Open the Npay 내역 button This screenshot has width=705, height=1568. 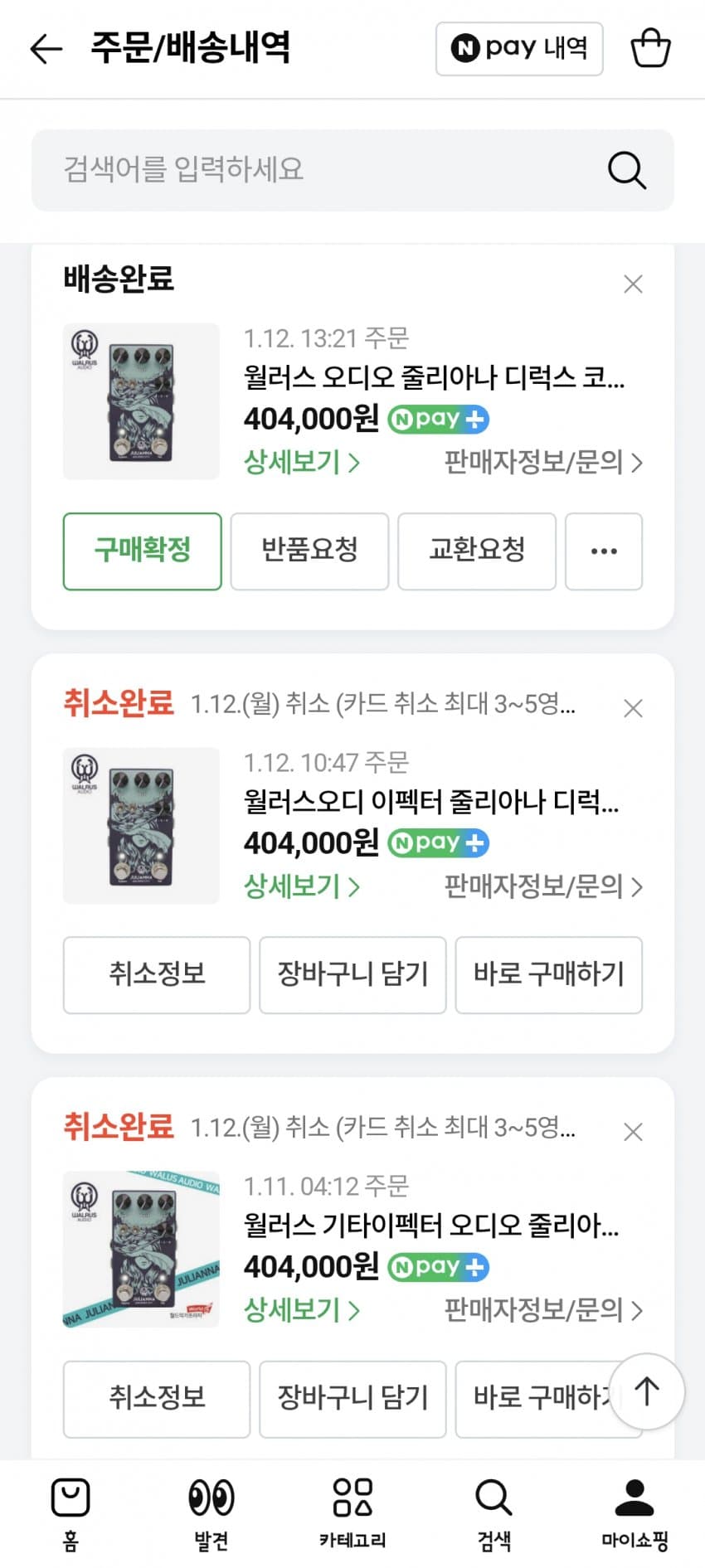[x=519, y=49]
